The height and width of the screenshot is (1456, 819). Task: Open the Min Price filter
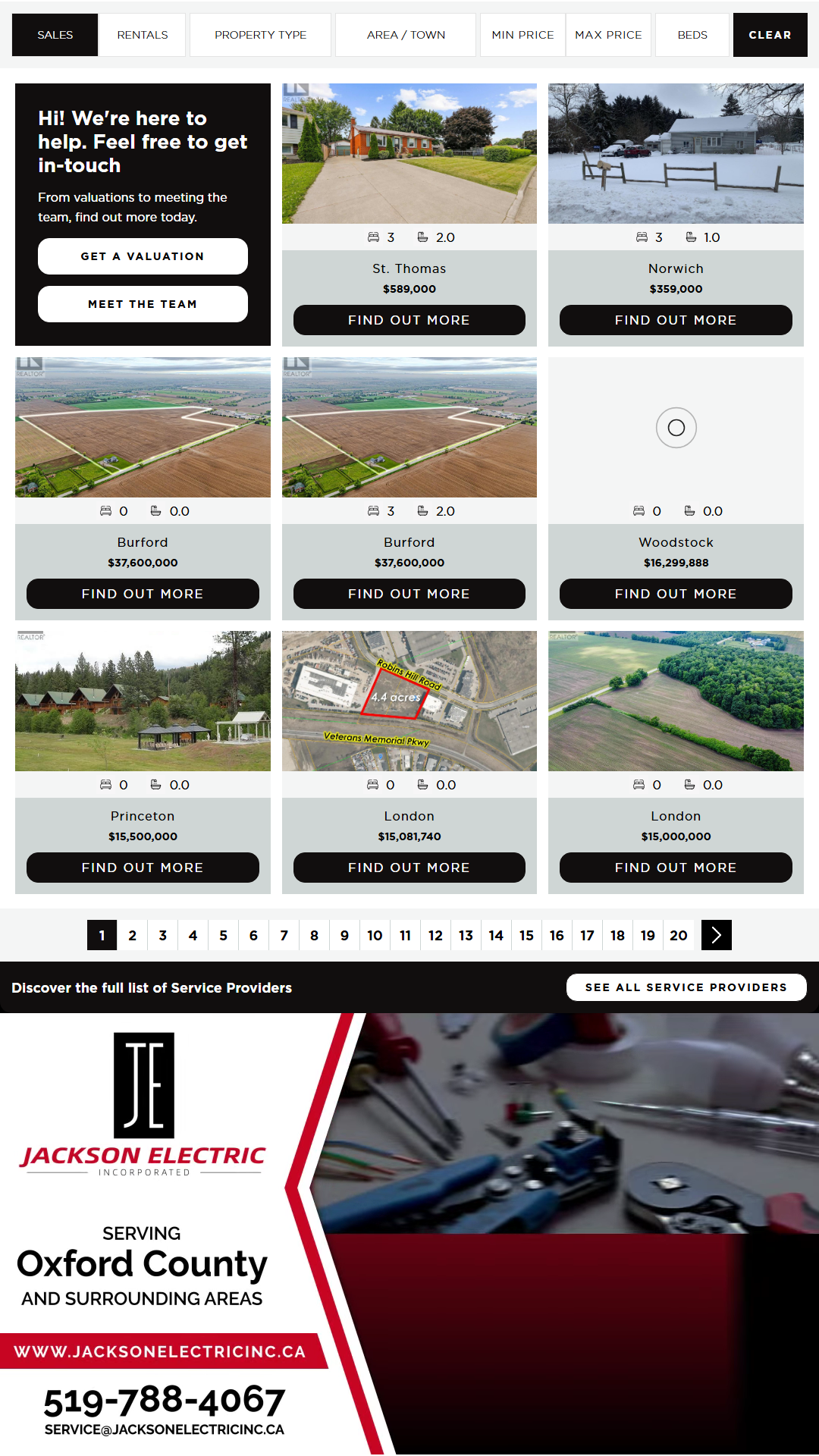click(x=522, y=35)
